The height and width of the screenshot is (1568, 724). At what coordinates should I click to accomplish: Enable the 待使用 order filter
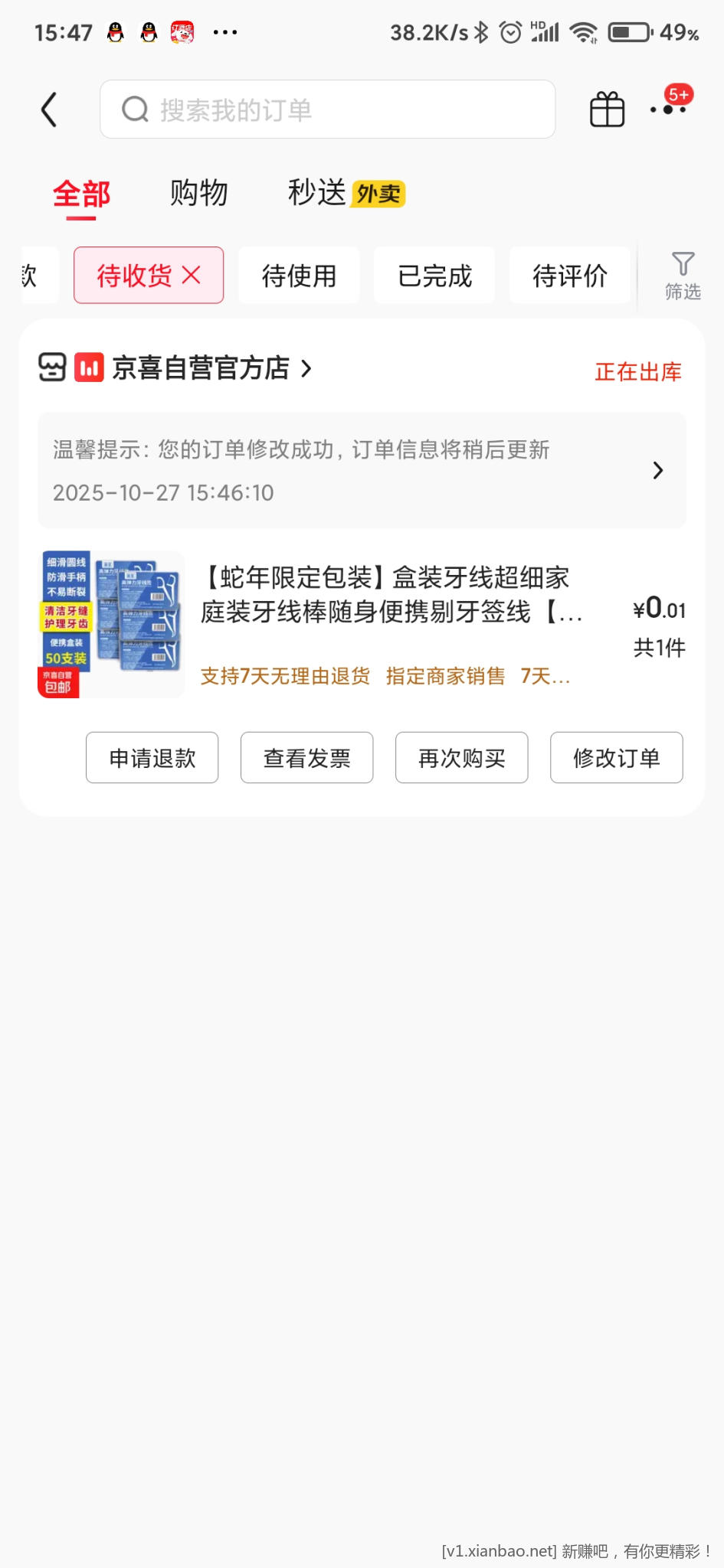pos(299,275)
